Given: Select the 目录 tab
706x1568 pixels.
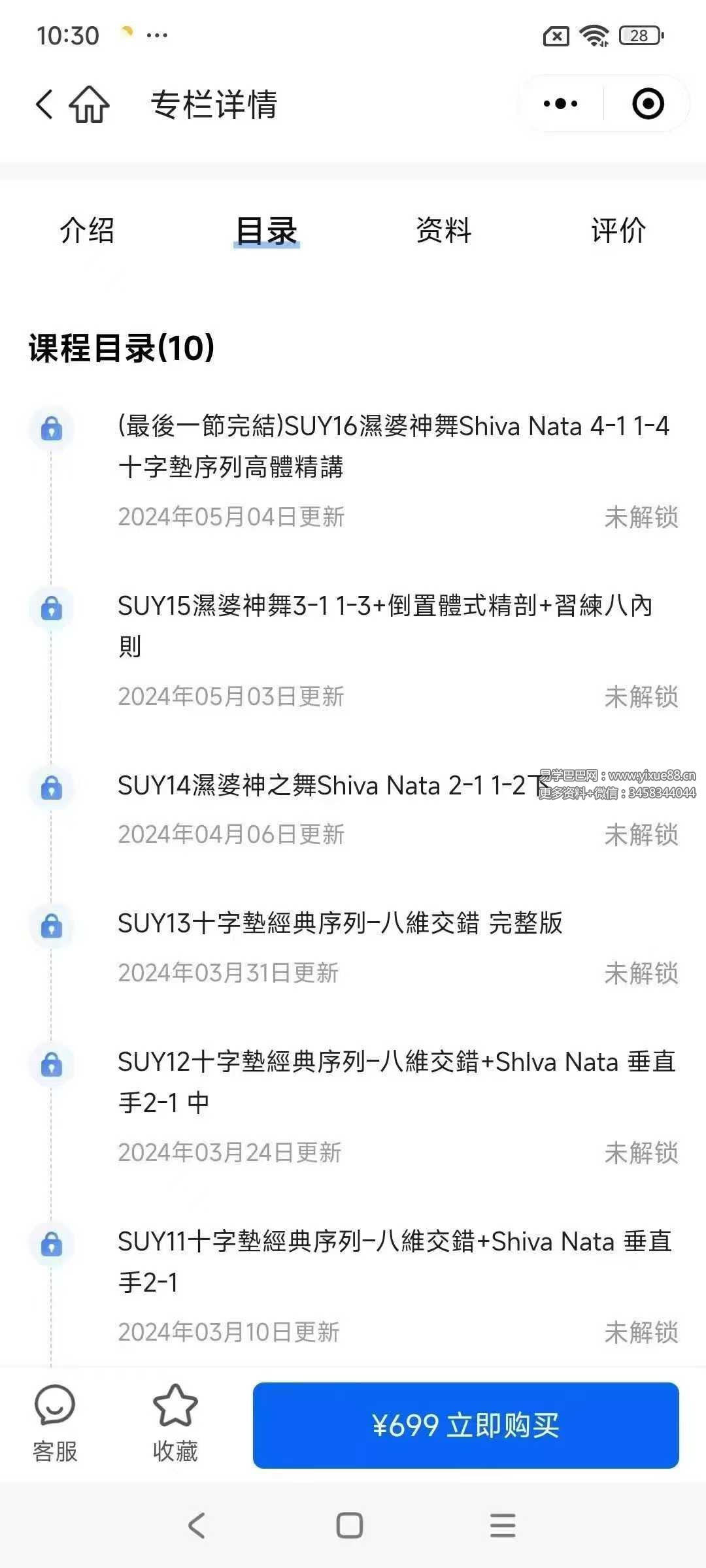Looking at the screenshot, I should coord(266,231).
